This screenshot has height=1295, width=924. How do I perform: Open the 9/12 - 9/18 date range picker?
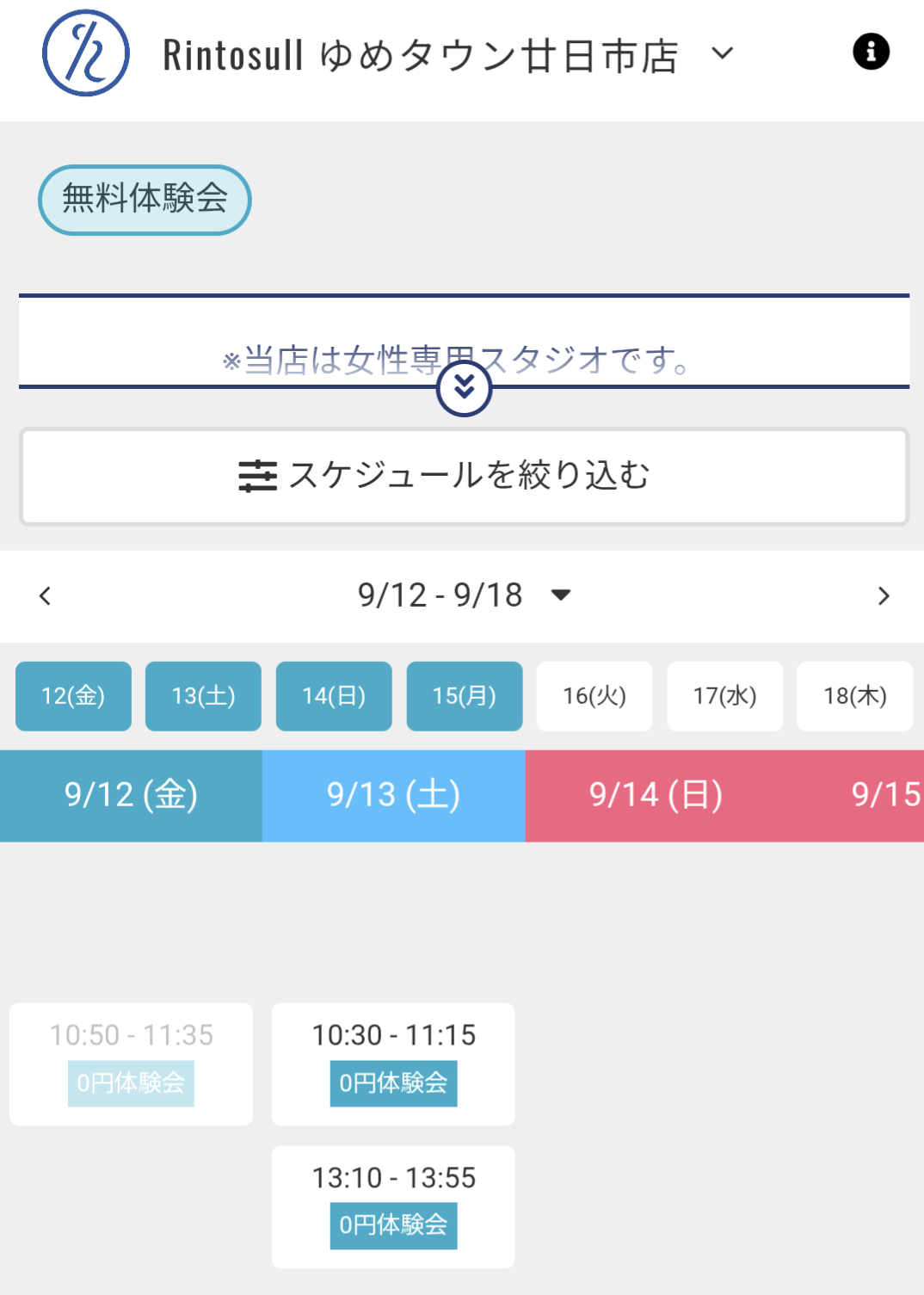464,595
